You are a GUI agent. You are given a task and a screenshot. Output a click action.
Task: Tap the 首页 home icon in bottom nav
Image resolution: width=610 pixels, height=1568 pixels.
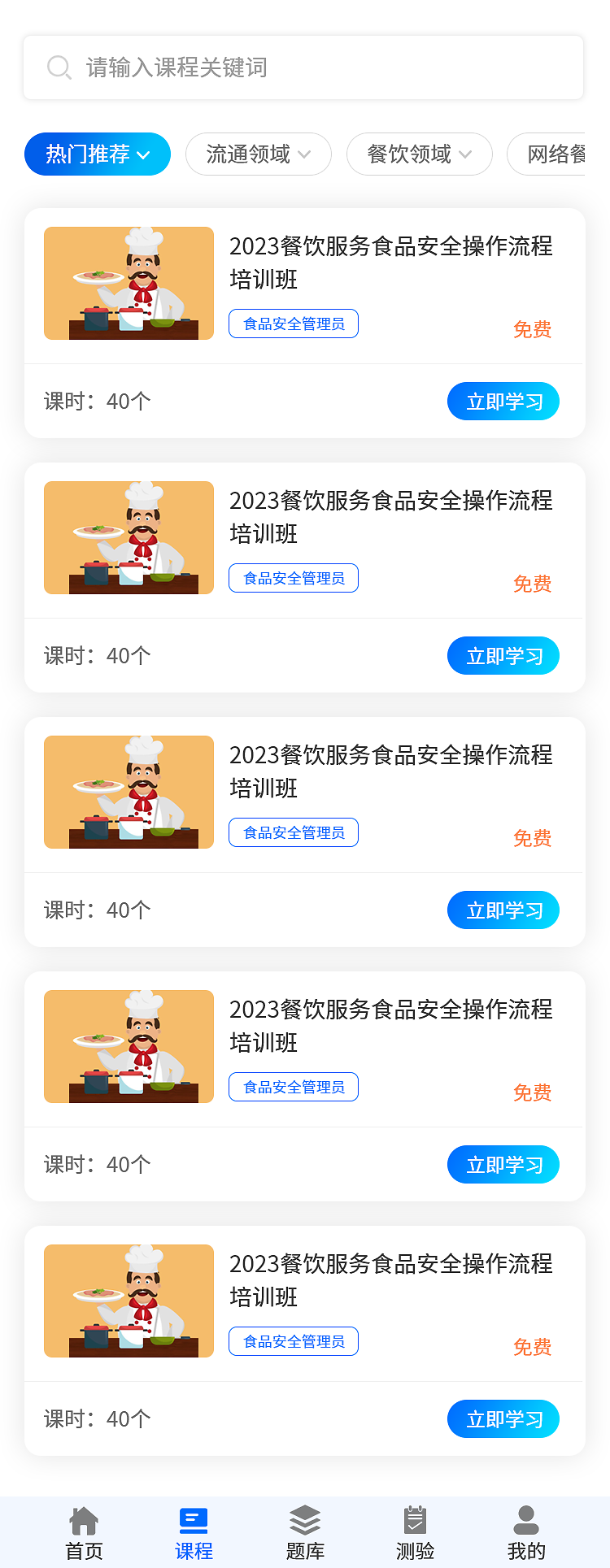[84, 1522]
